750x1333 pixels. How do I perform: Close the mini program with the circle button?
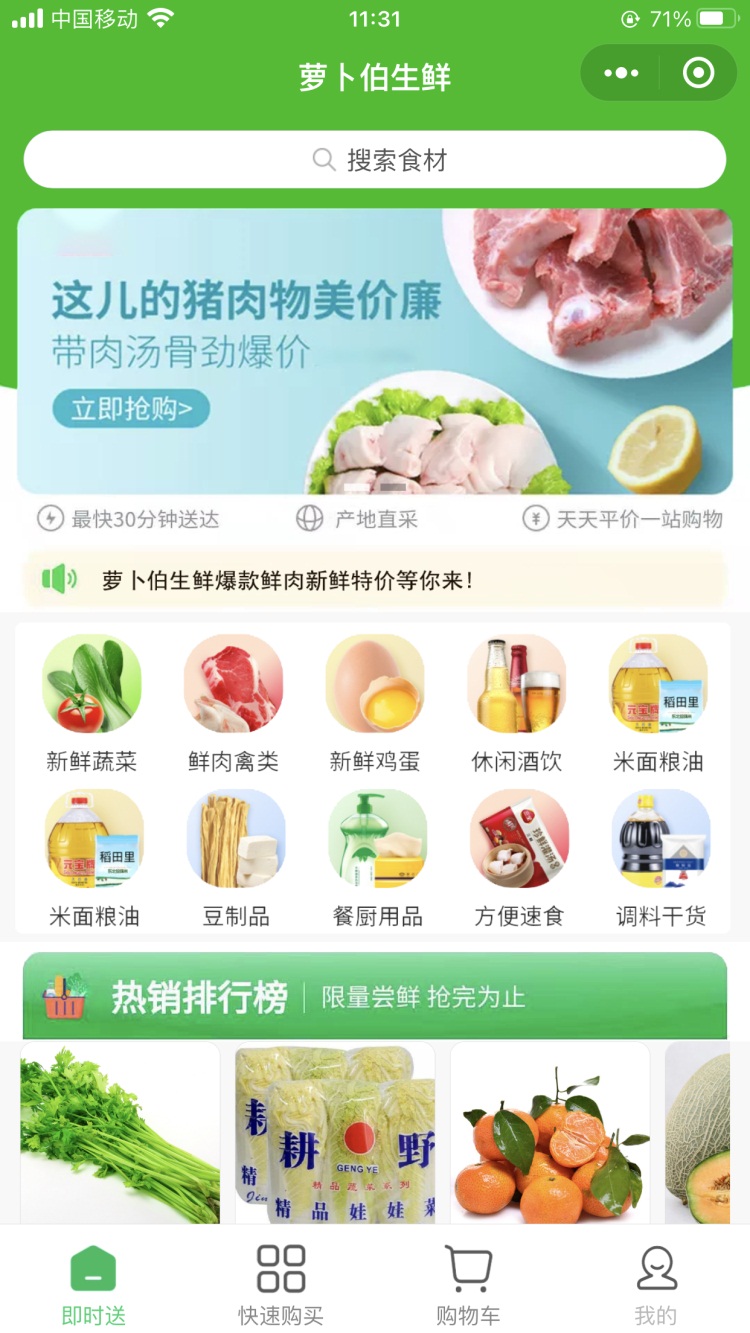point(698,73)
